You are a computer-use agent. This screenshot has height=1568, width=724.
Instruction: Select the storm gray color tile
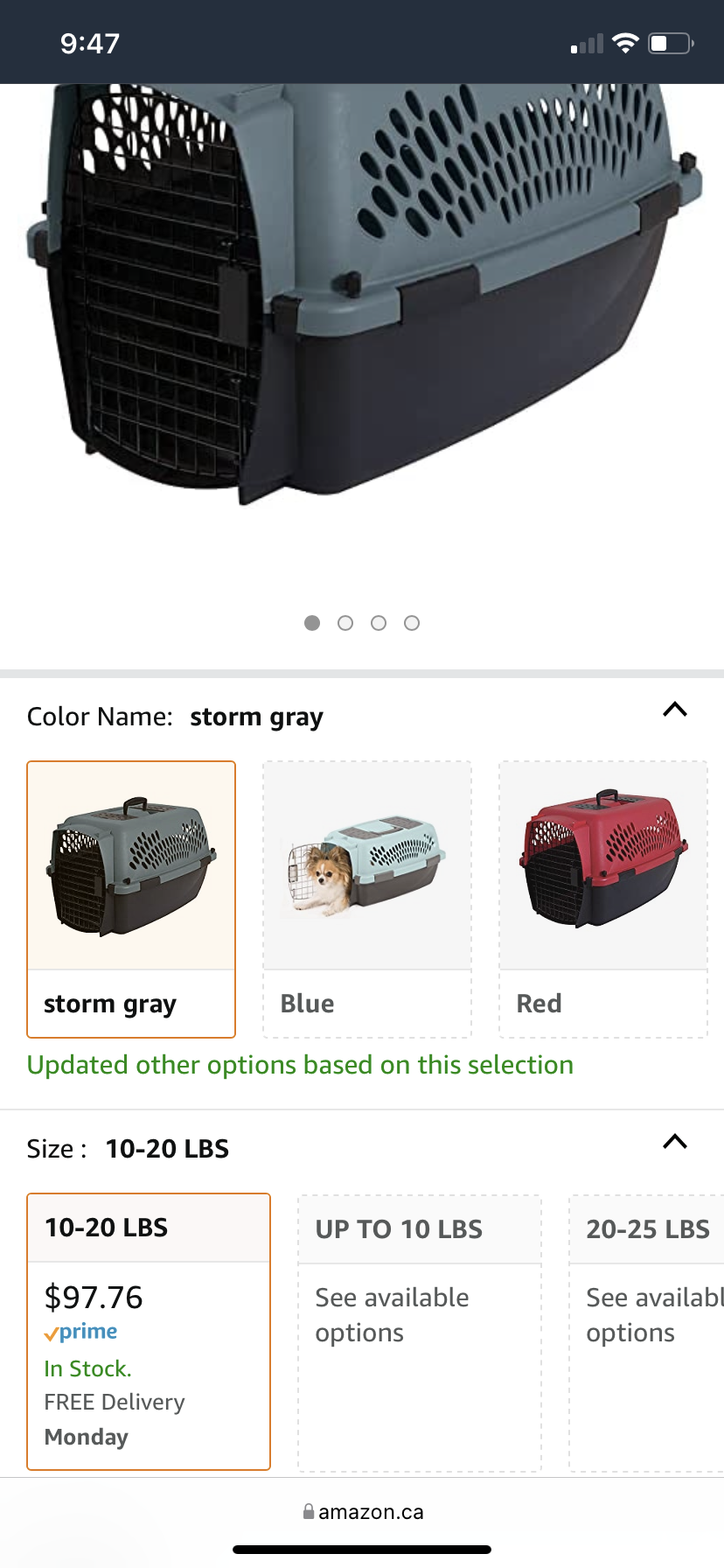tap(131, 899)
